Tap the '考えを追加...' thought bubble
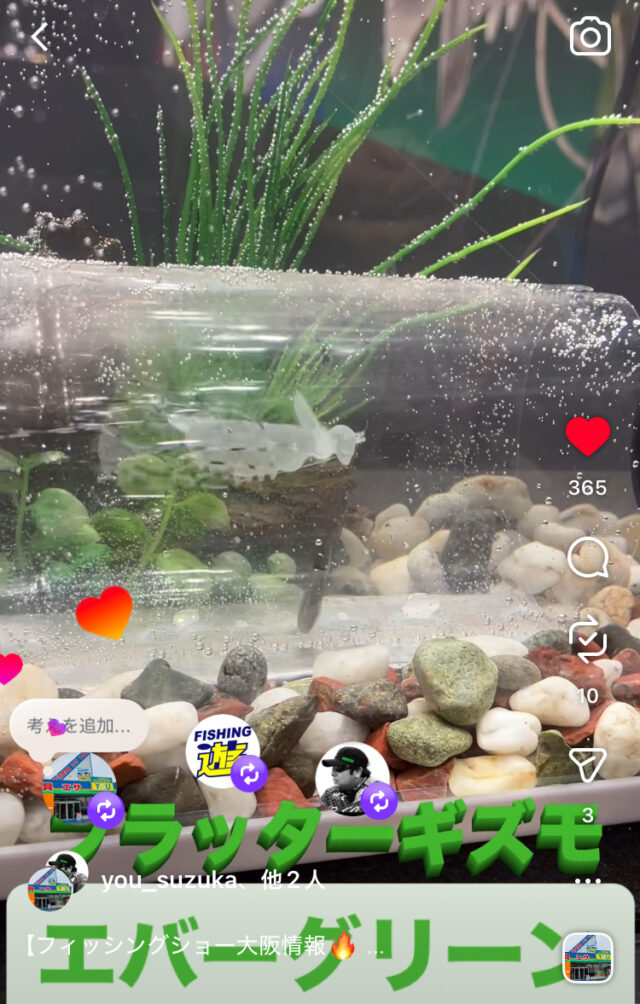The height and width of the screenshot is (1004, 640). (78, 724)
